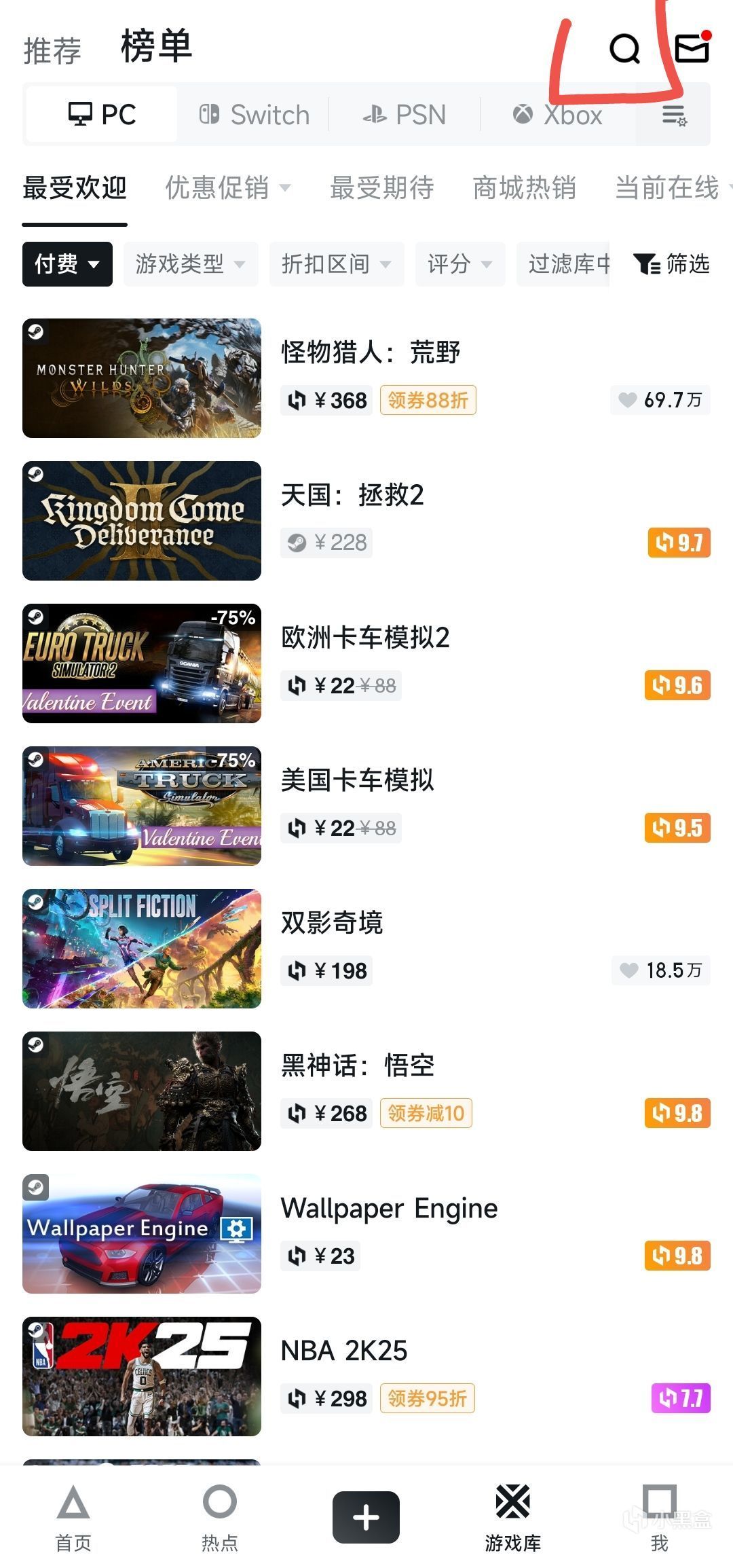Expand the 付费 dropdown

click(x=67, y=264)
